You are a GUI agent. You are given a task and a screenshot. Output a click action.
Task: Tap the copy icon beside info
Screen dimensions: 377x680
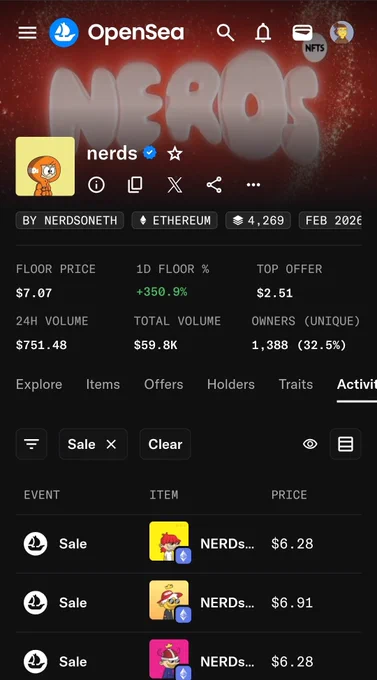(135, 185)
